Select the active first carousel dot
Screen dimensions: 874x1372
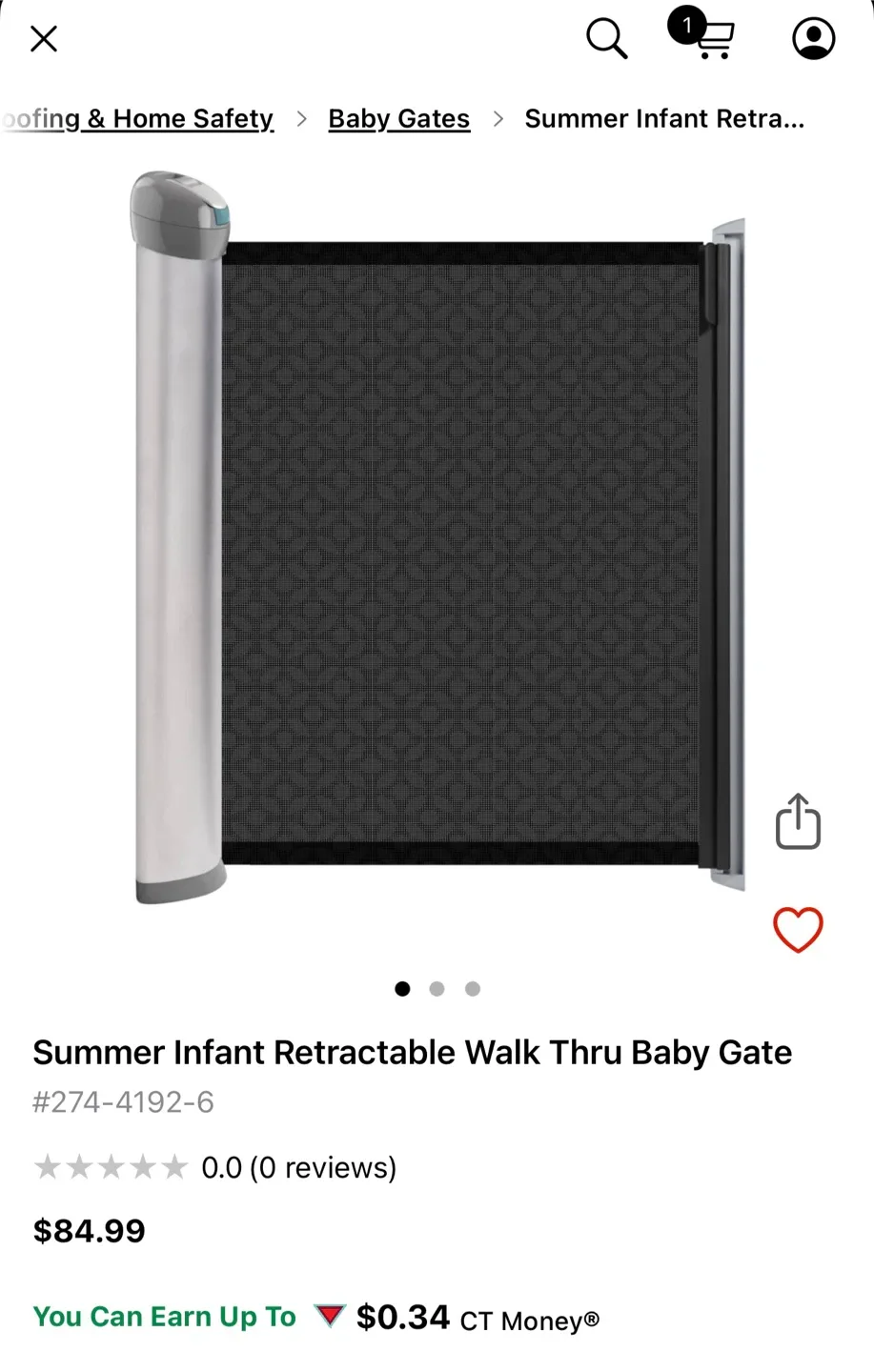click(402, 989)
